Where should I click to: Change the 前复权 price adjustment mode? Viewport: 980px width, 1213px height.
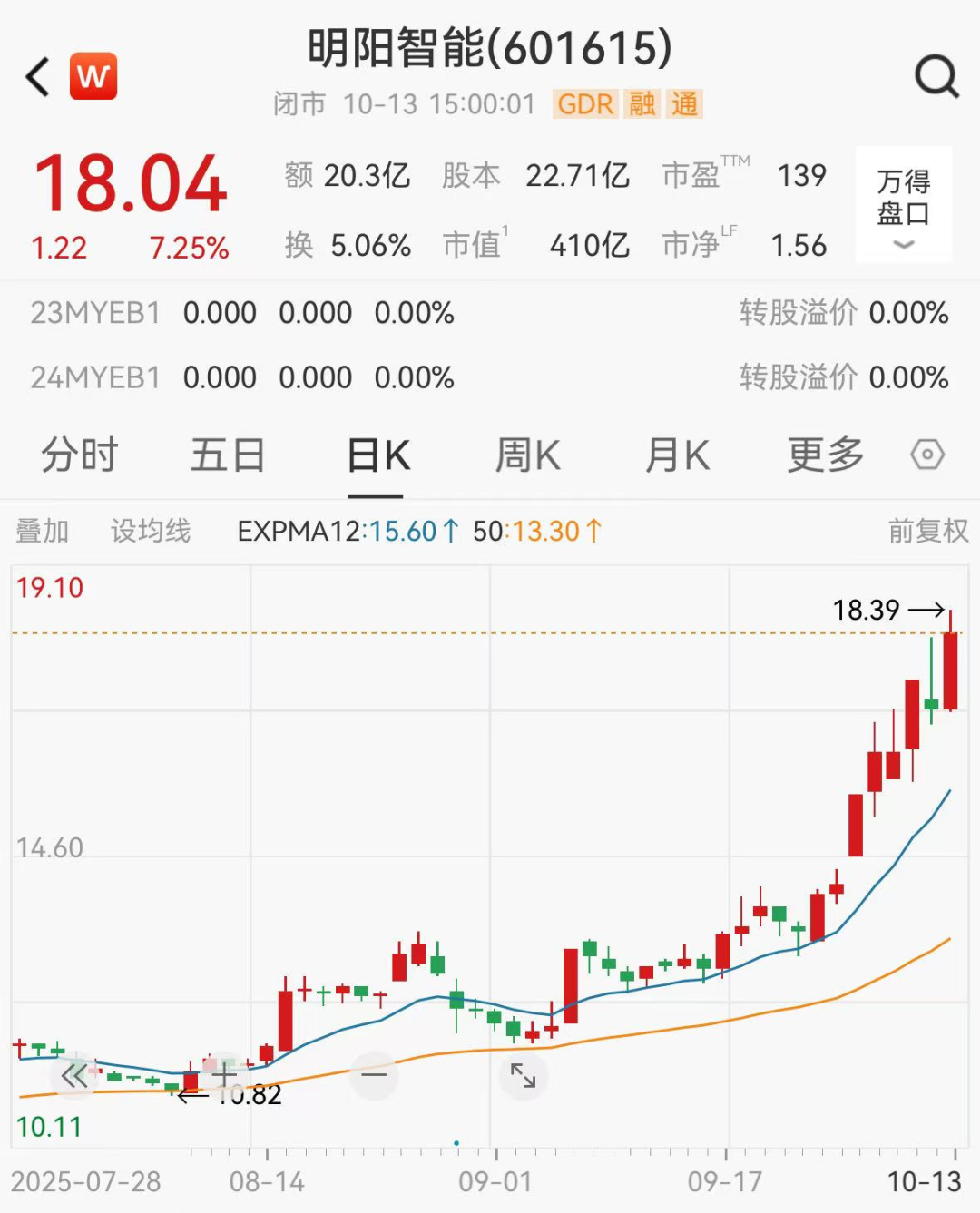click(x=927, y=531)
